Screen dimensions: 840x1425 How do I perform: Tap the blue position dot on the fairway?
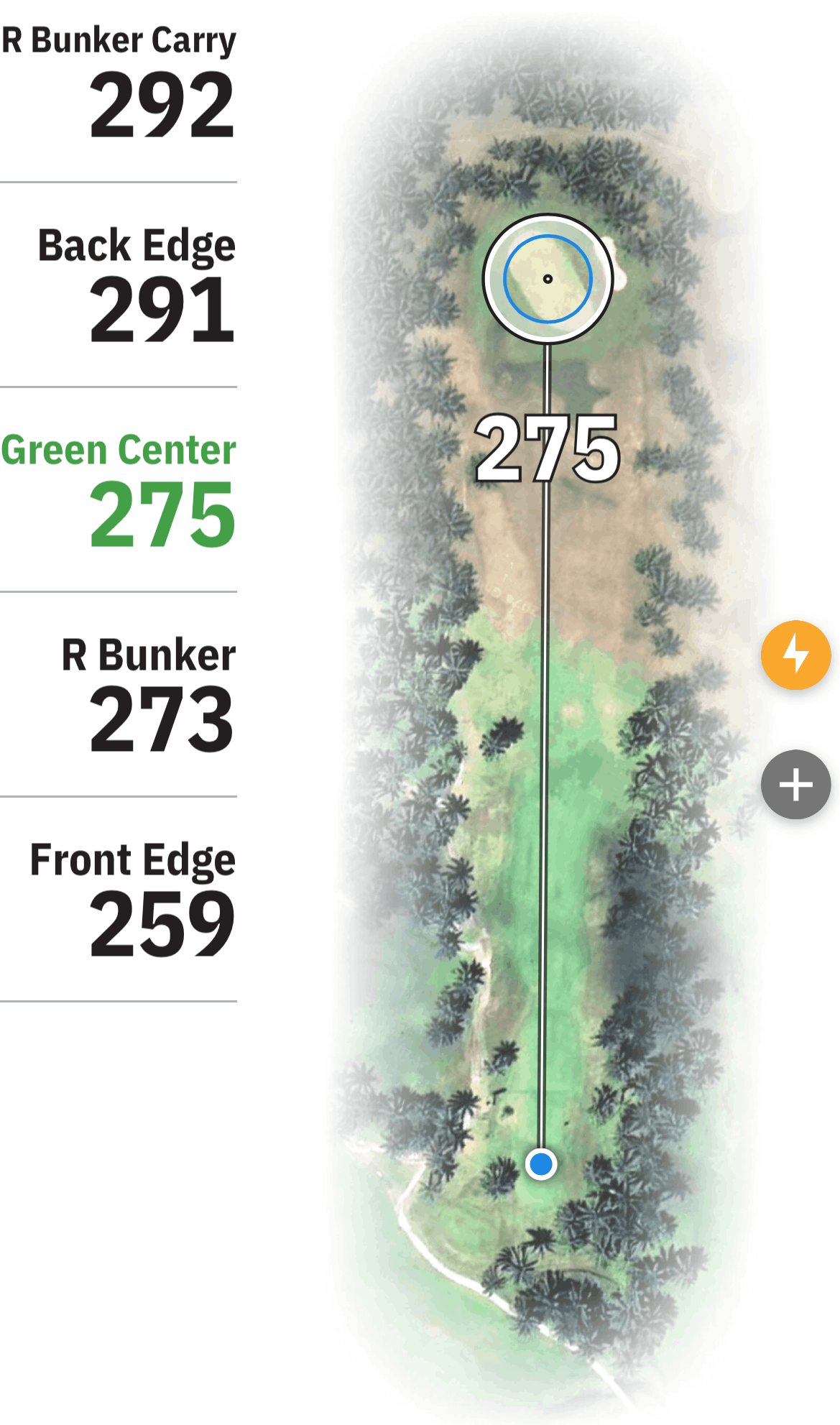[541, 1163]
